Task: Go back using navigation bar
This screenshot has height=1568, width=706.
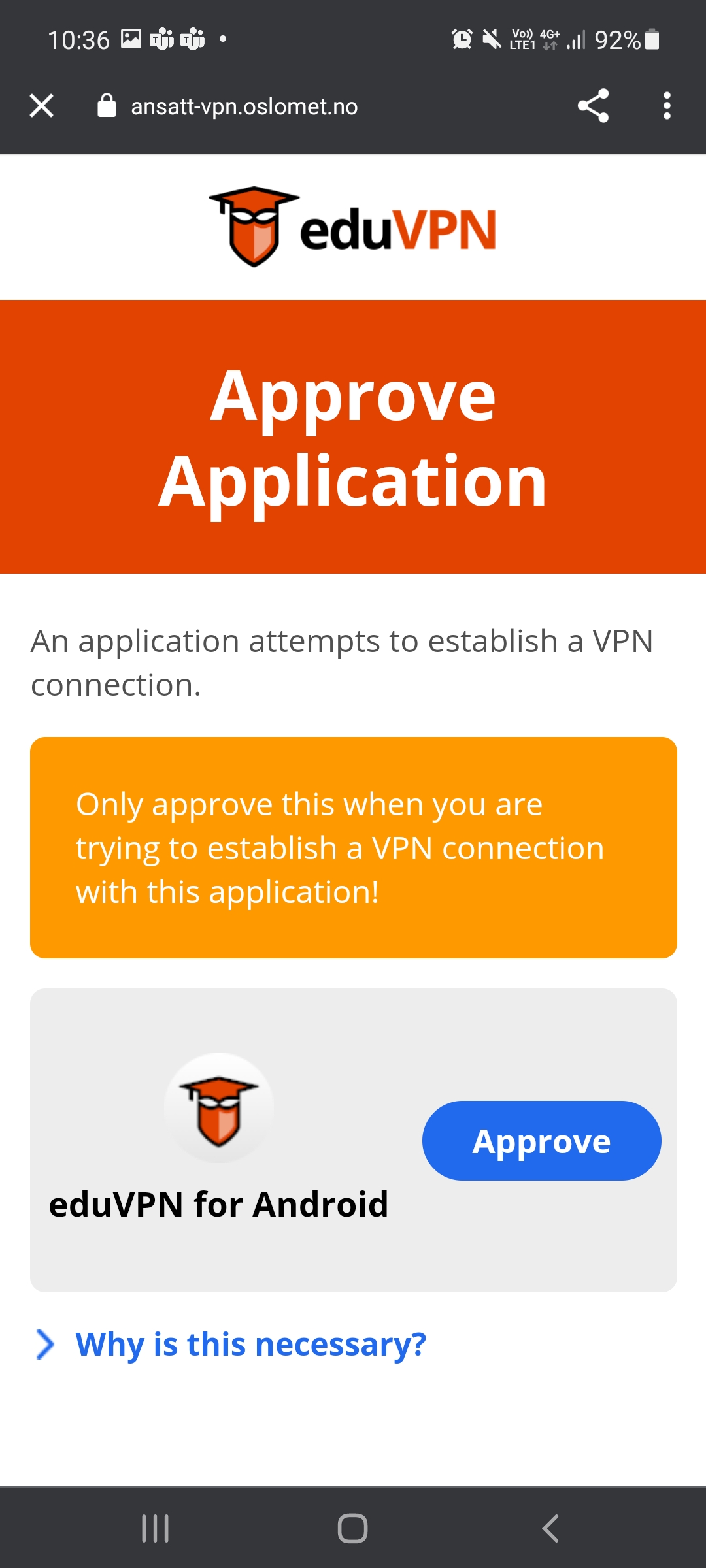Action: click(550, 1528)
